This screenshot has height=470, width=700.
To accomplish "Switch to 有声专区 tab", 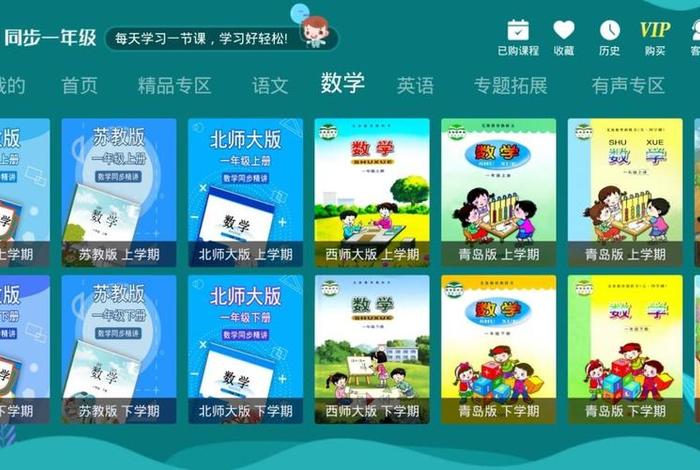I will (x=627, y=86).
